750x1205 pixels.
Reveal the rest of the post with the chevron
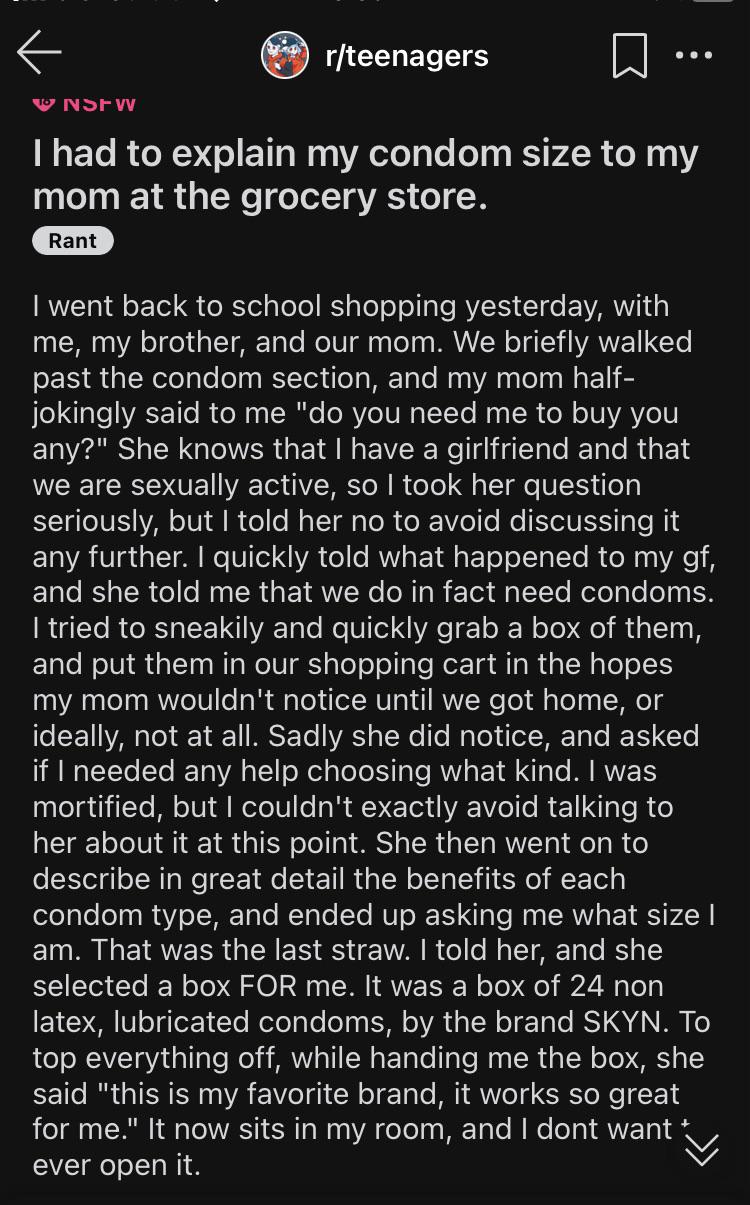pos(702,1152)
